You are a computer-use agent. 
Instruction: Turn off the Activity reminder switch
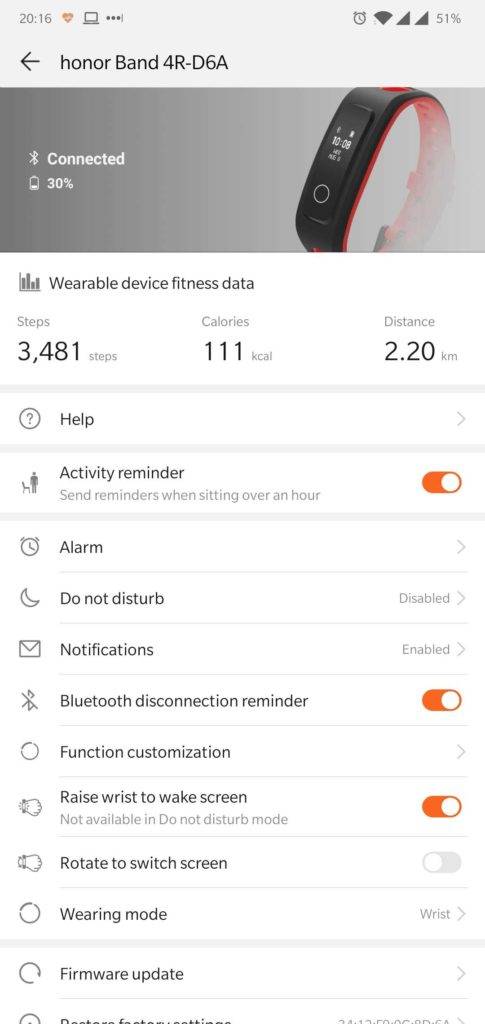441,483
